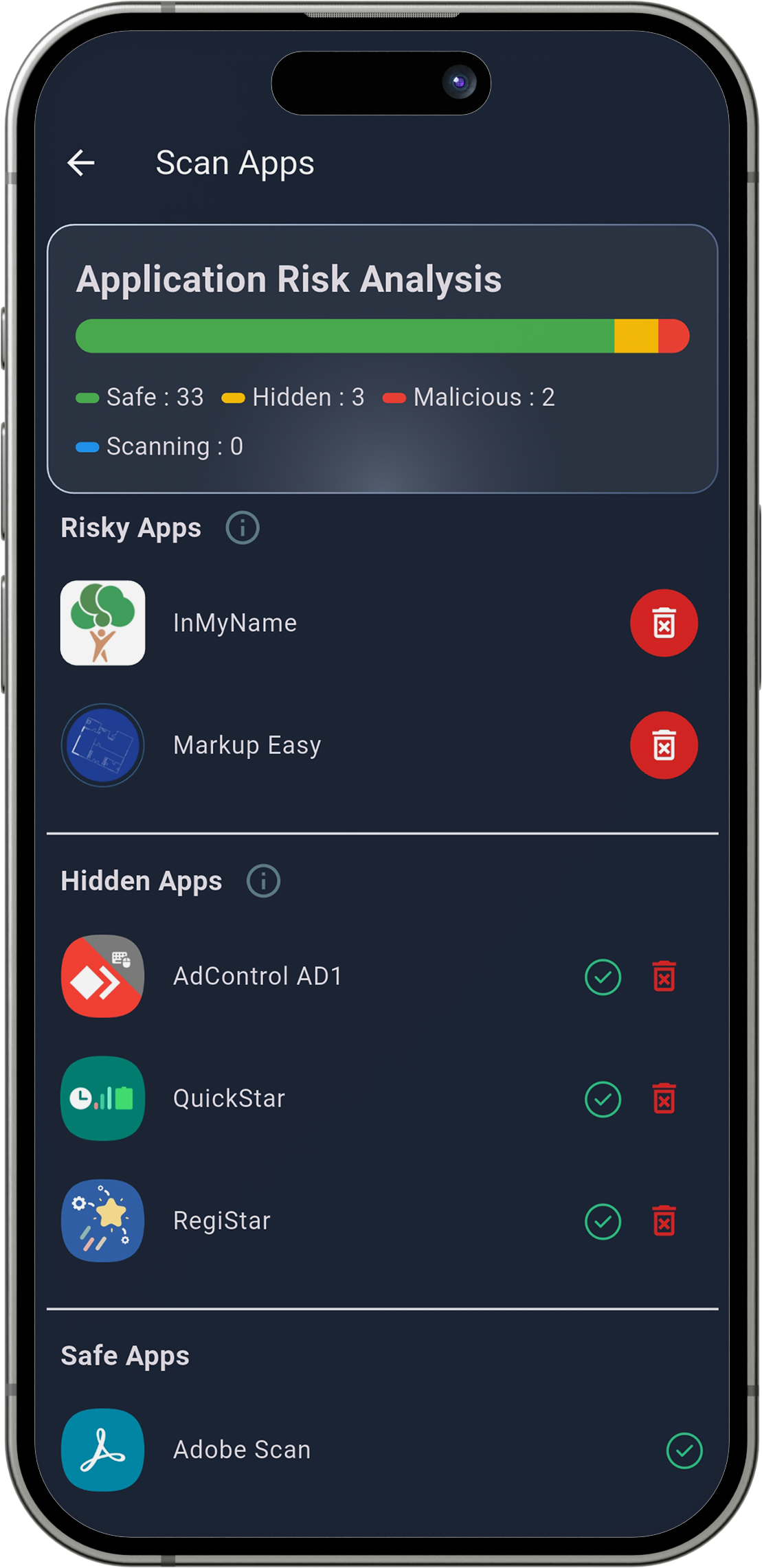Delete the Markup Easy app

663,745
